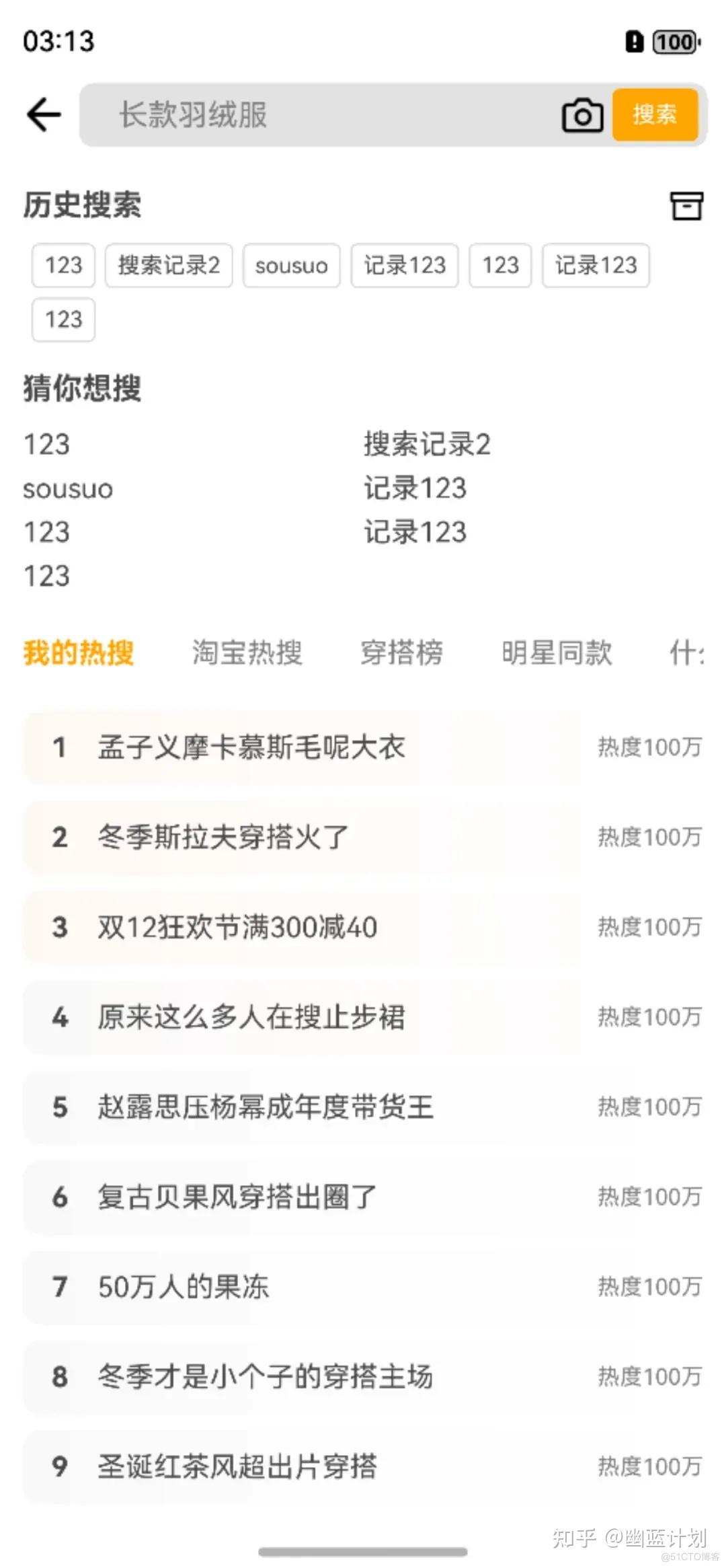The image size is (726, 1568).
Task: Open camera image search
Action: pos(582,115)
